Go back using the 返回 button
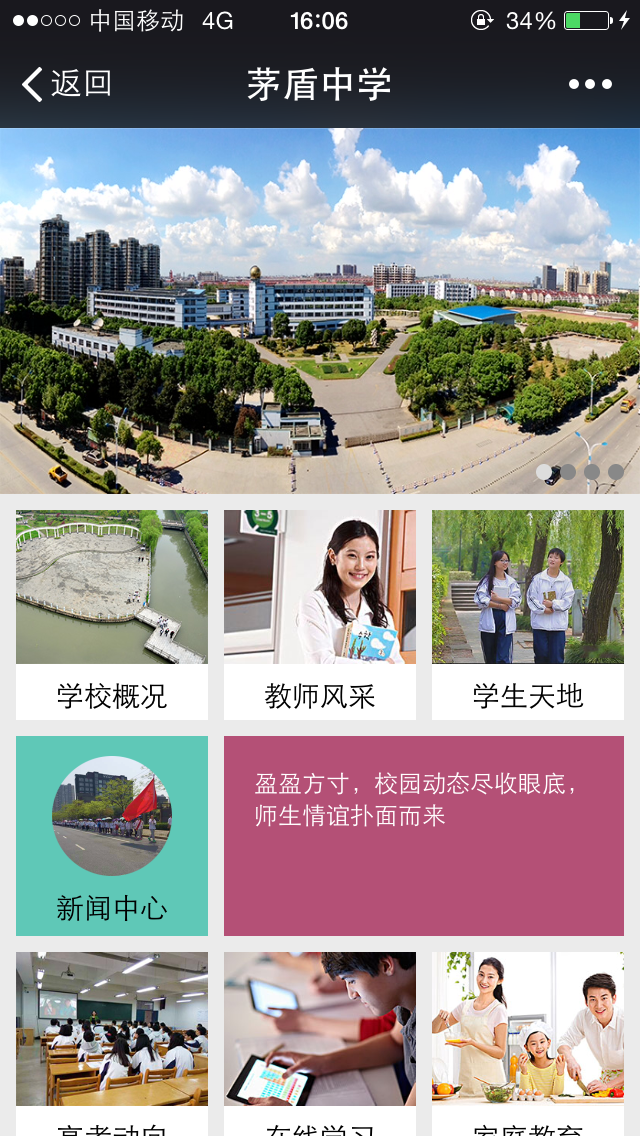The height and width of the screenshot is (1136, 640). coord(66,84)
